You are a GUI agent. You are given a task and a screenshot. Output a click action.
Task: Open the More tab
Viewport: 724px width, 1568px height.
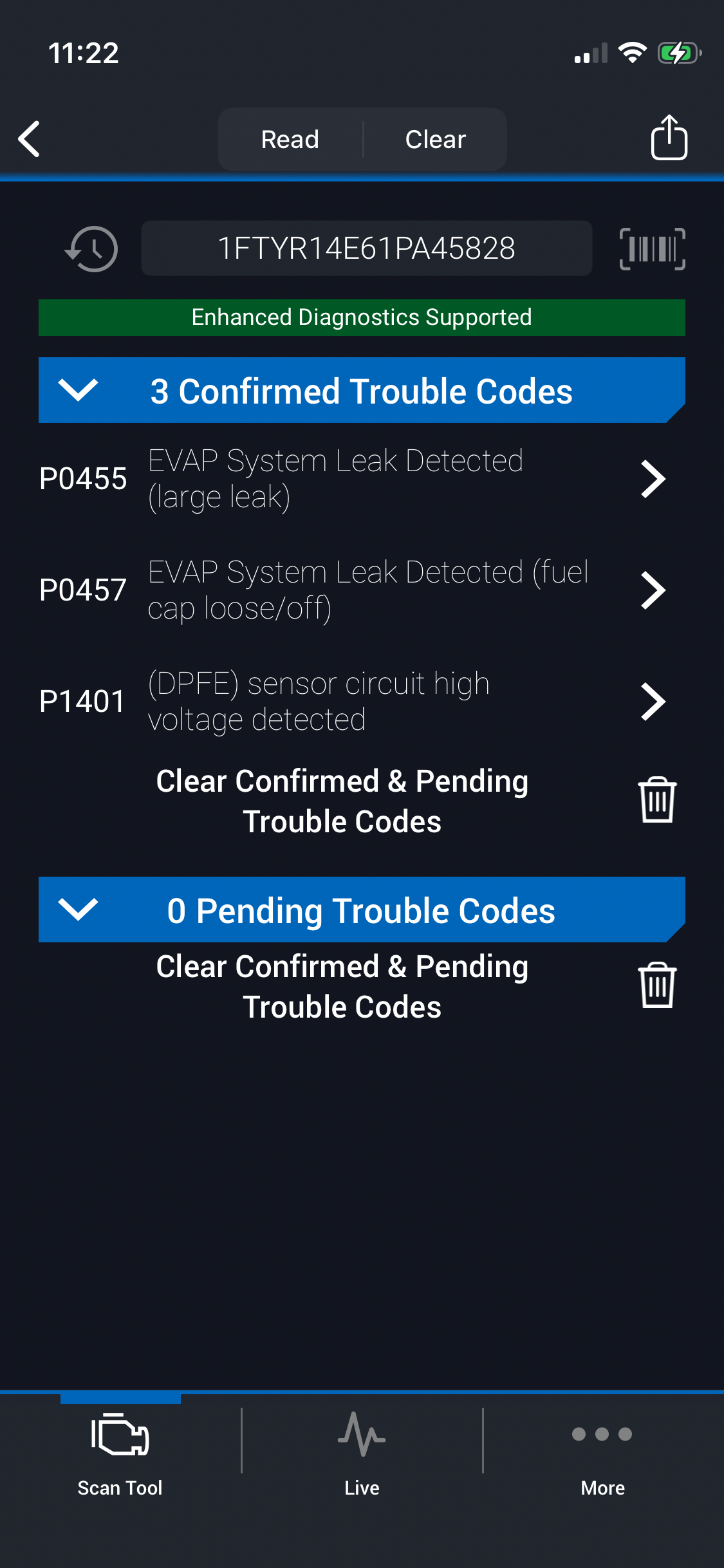click(x=602, y=1454)
